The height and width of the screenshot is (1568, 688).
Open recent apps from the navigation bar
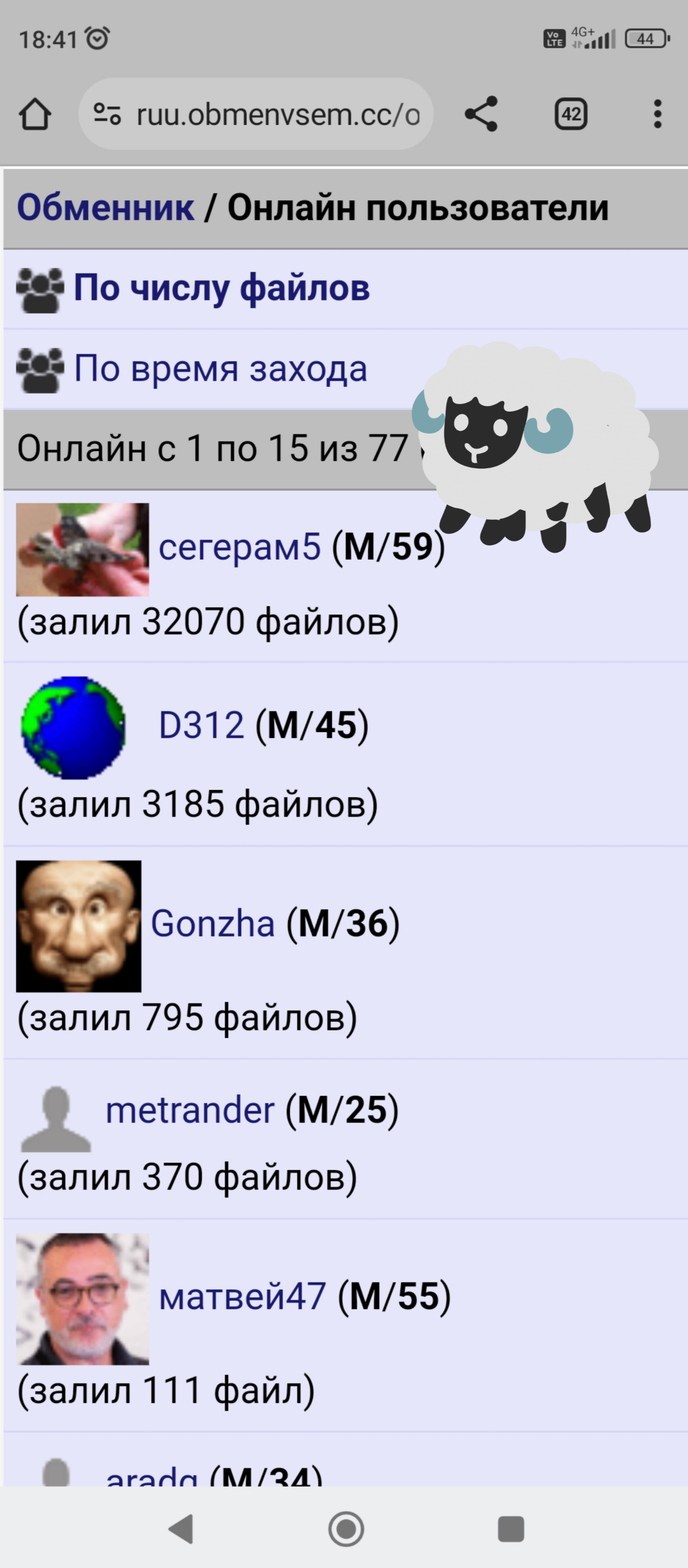point(511,1528)
